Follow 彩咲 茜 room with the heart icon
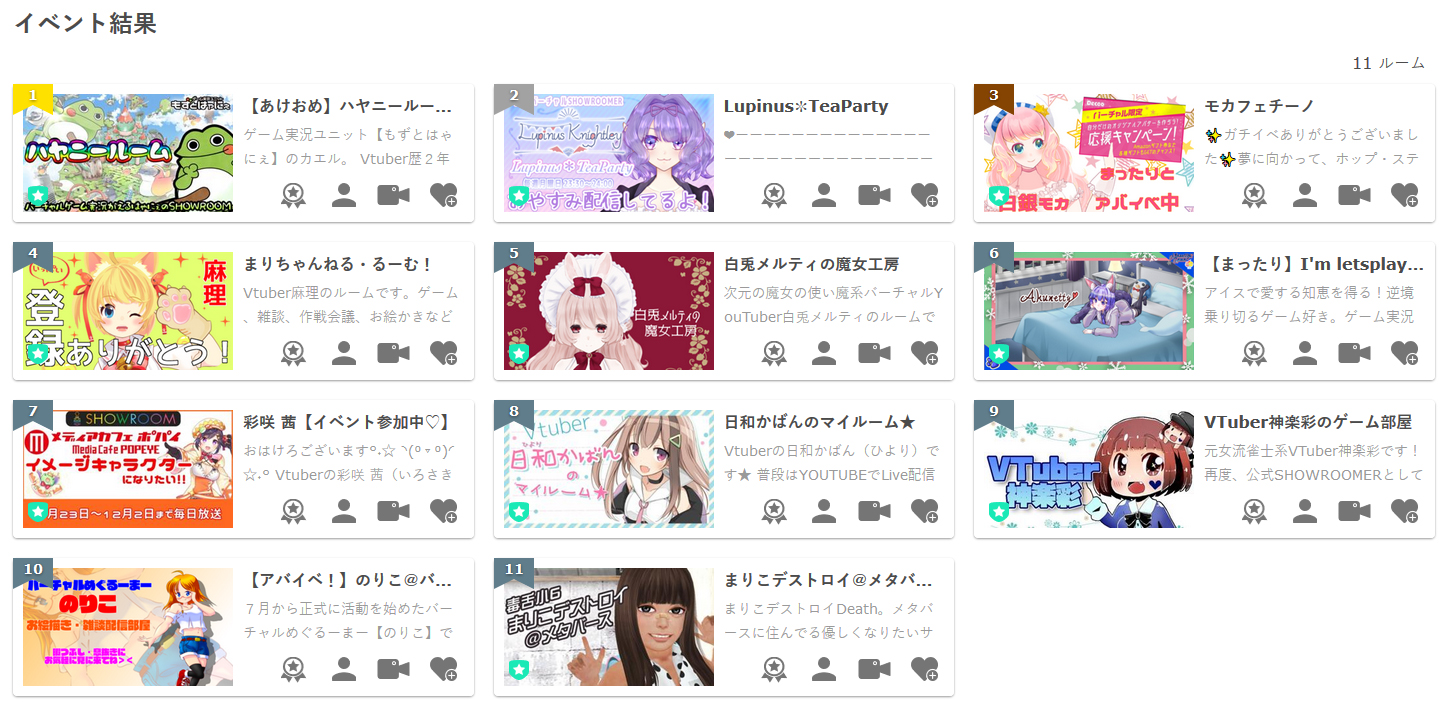The image size is (1449, 713). (443, 511)
